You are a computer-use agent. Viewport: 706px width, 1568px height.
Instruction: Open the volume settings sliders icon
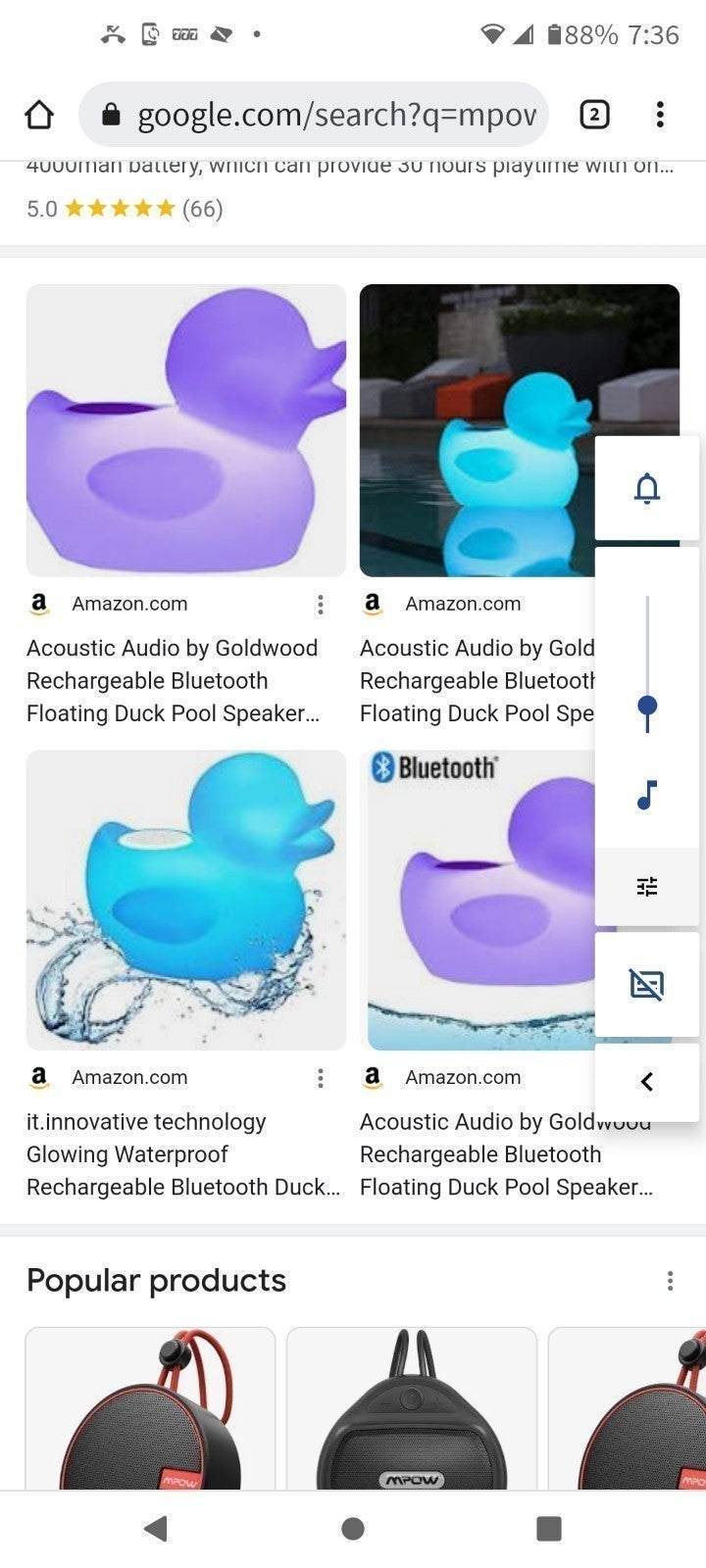pyautogui.click(x=647, y=887)
